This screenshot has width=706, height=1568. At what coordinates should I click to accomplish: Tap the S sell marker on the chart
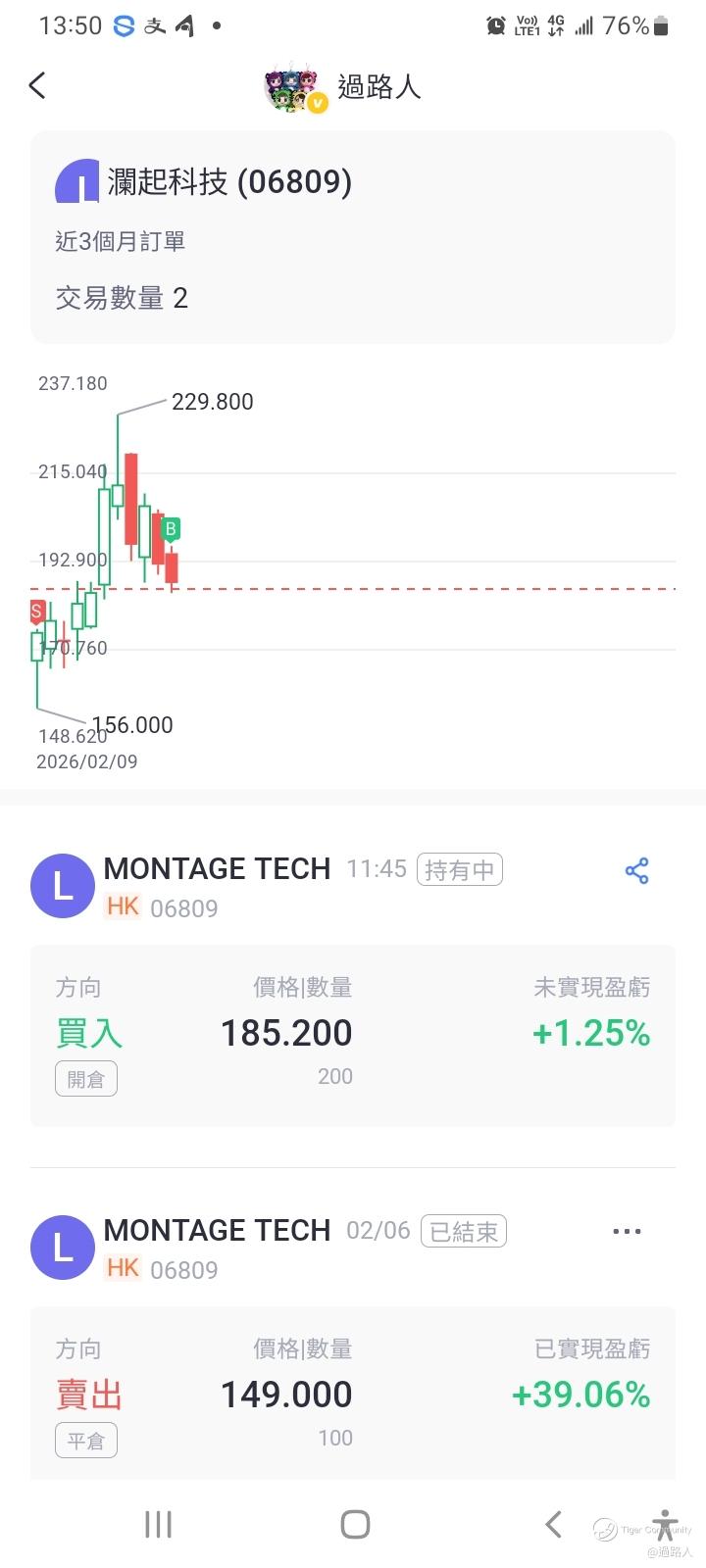coord(37,612)
